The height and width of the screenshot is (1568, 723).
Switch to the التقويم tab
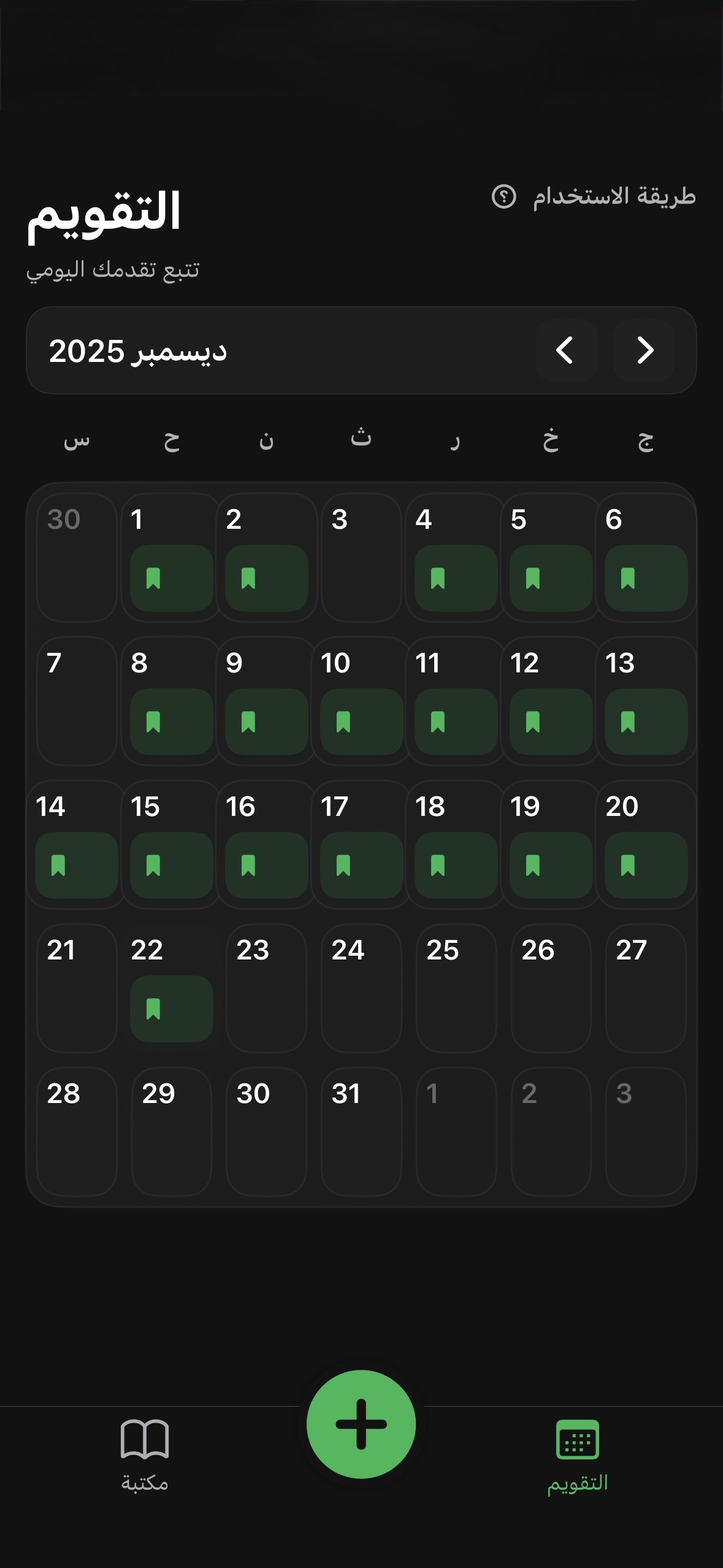577,1472
